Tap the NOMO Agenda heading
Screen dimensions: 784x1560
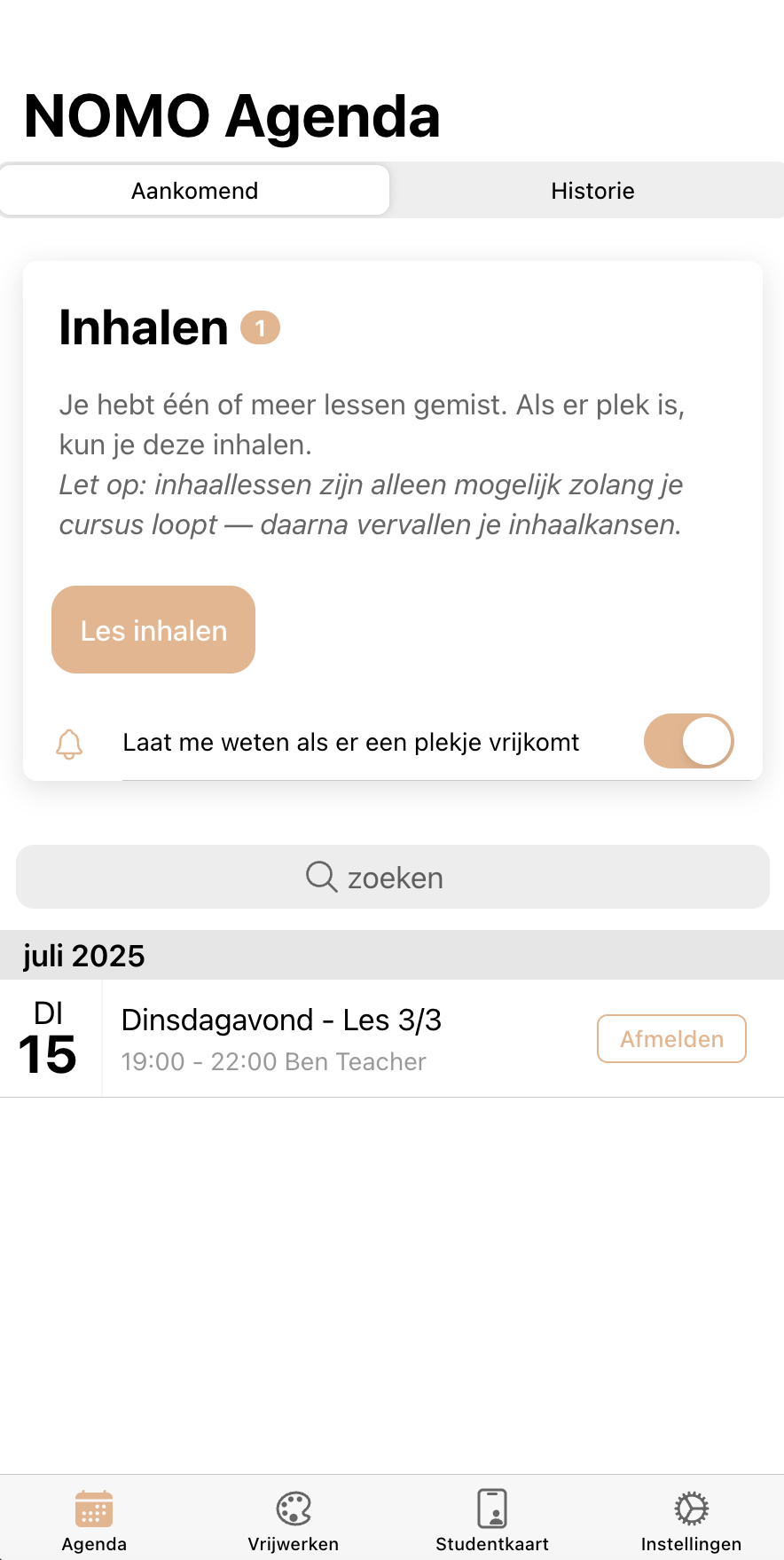coord(232,115)
